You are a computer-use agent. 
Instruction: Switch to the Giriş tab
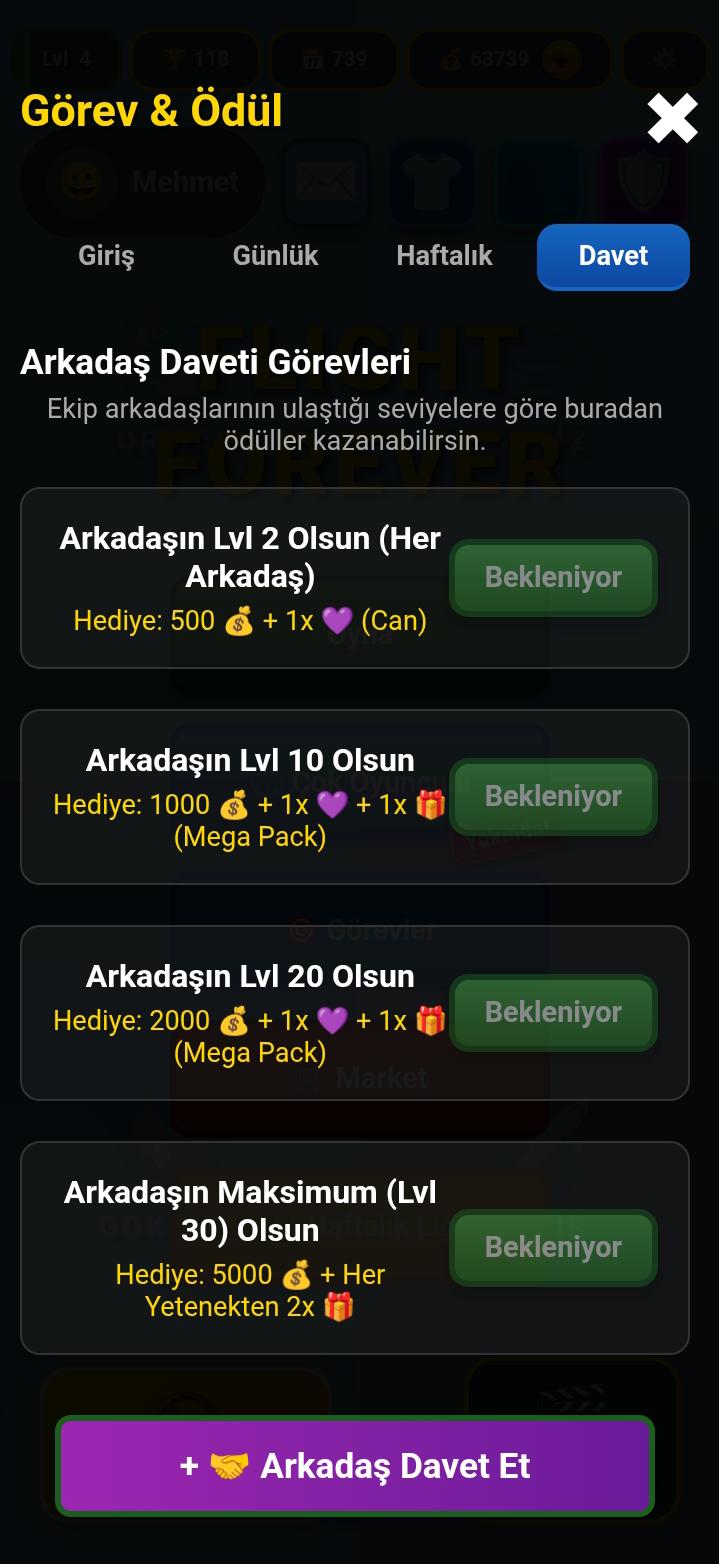point(106,256)
